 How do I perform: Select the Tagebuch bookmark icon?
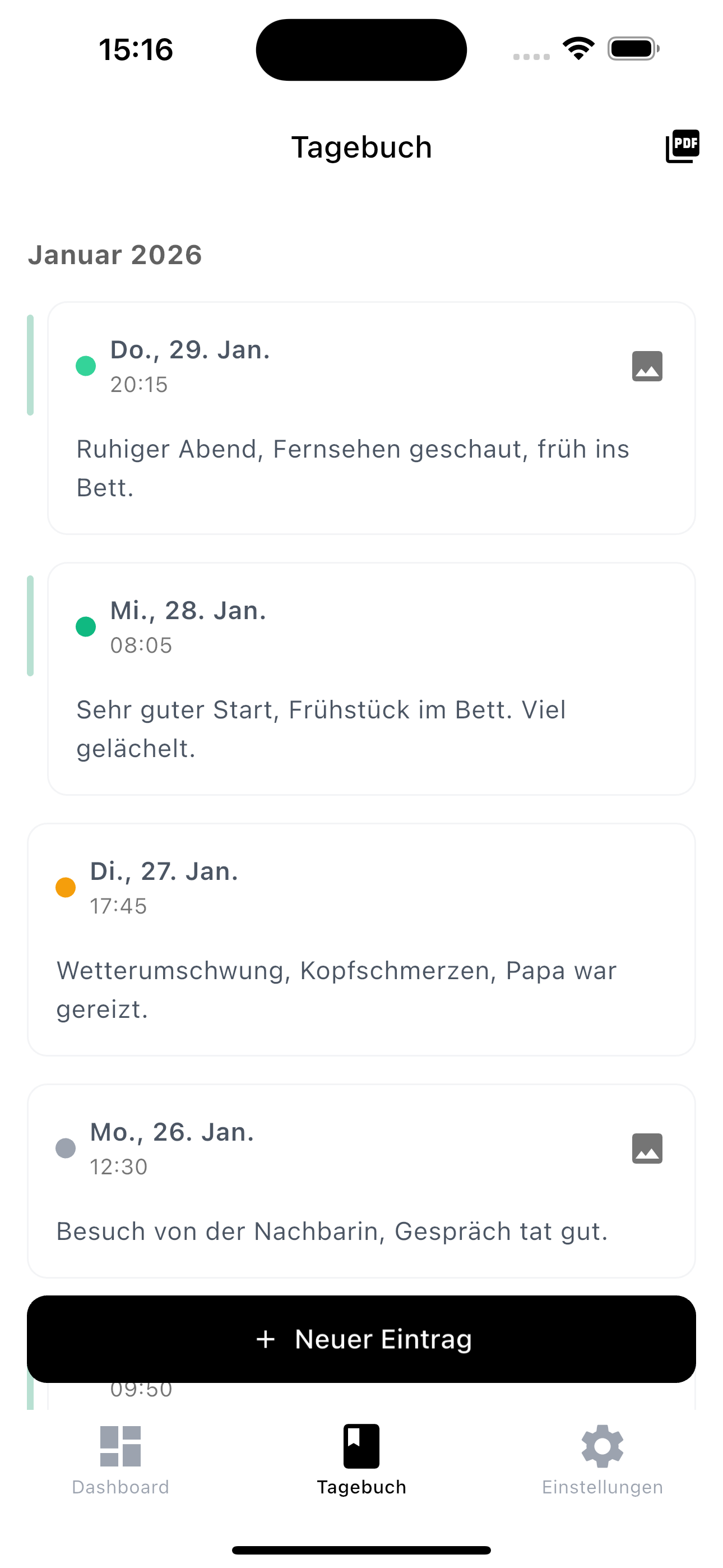click(x=361, y=1445)
